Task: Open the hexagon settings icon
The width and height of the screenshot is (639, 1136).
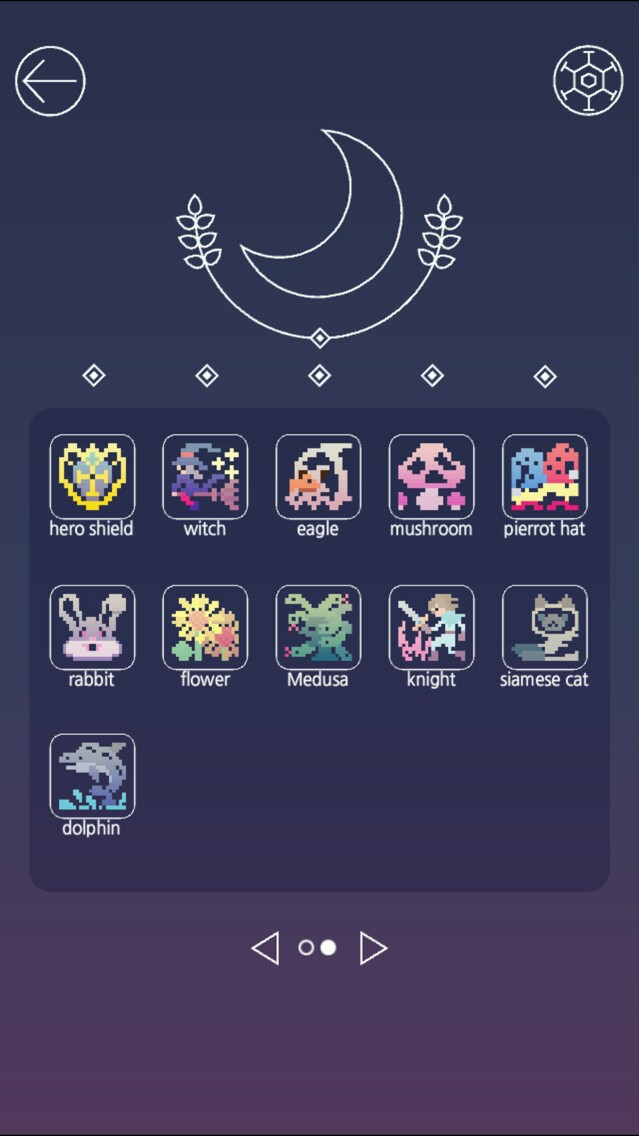Action: [588, 81]
